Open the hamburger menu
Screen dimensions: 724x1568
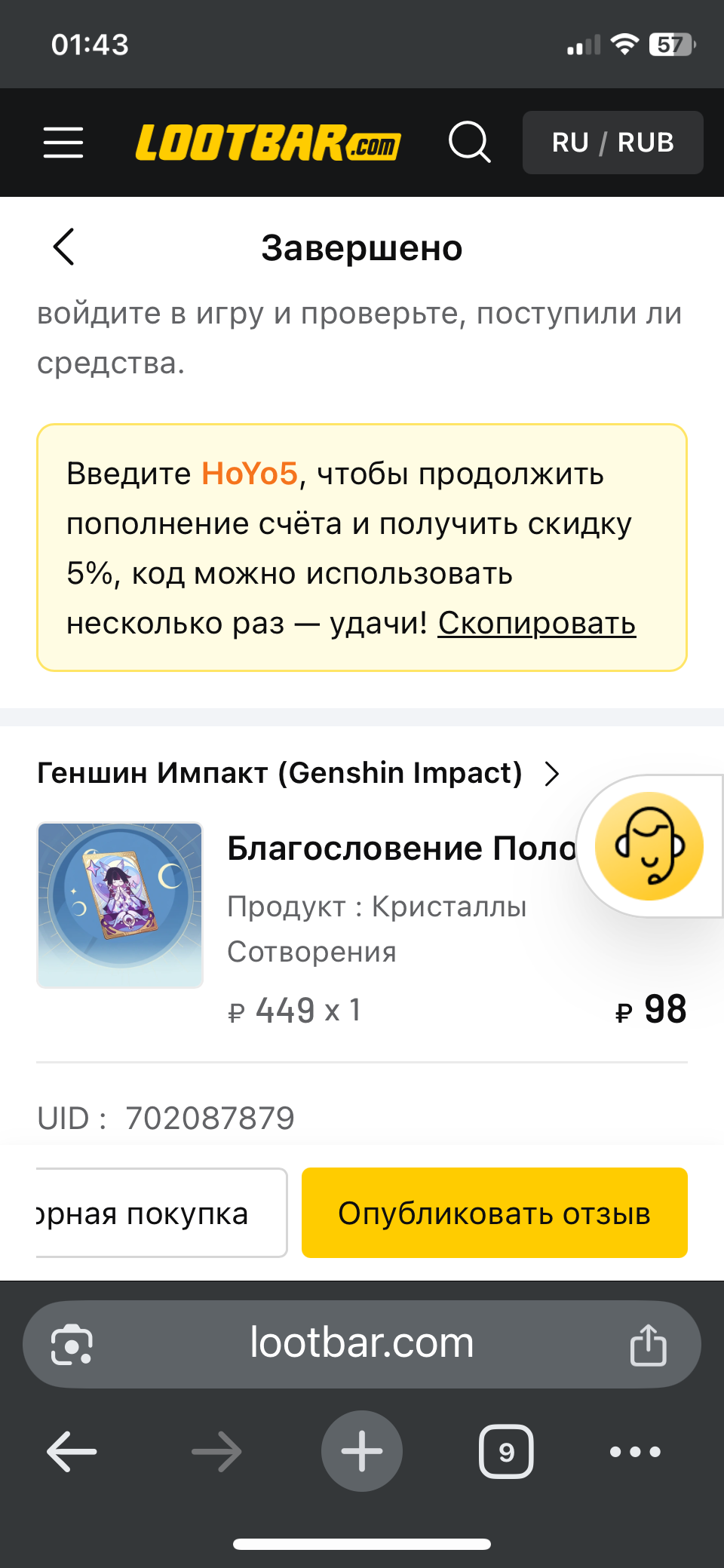63,143
